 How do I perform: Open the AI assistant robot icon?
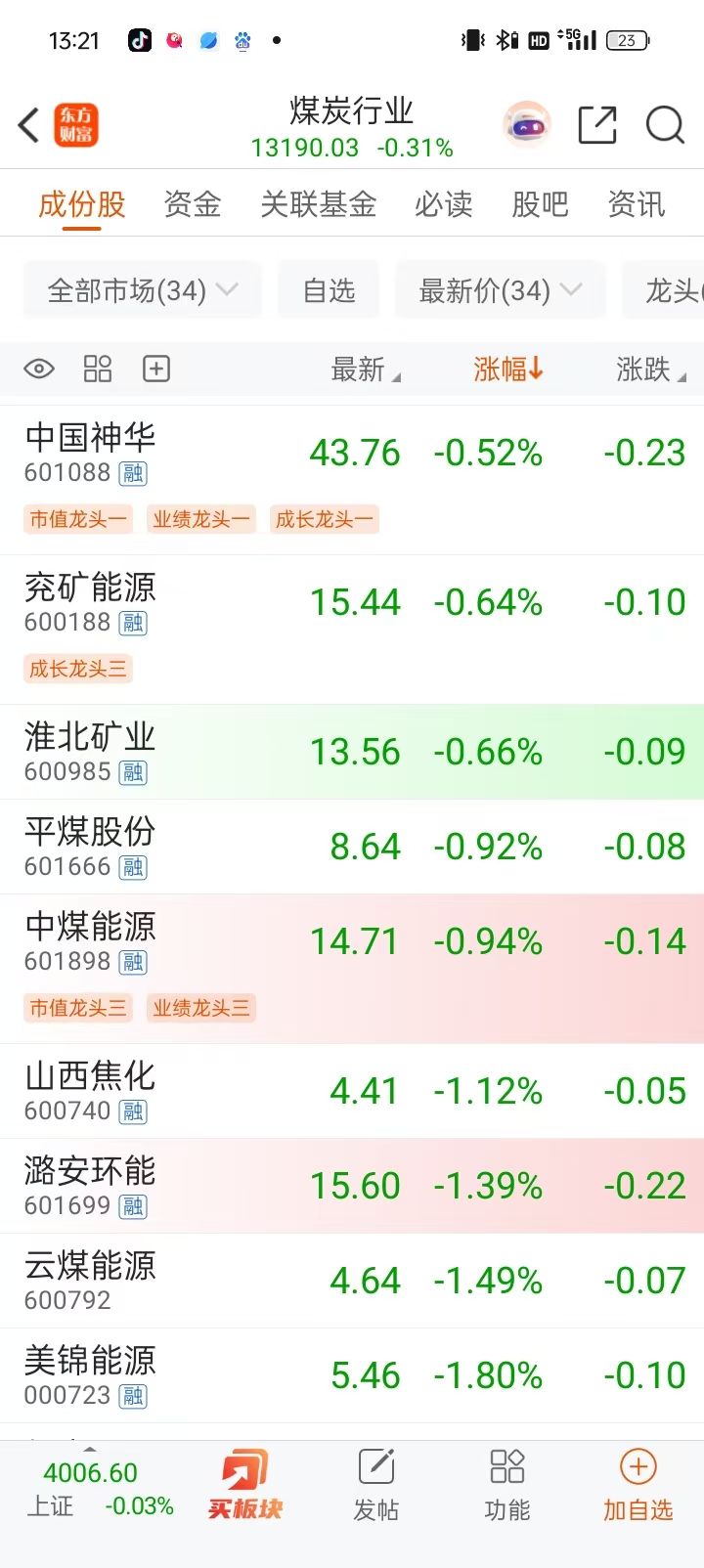[x=527, y=125]
